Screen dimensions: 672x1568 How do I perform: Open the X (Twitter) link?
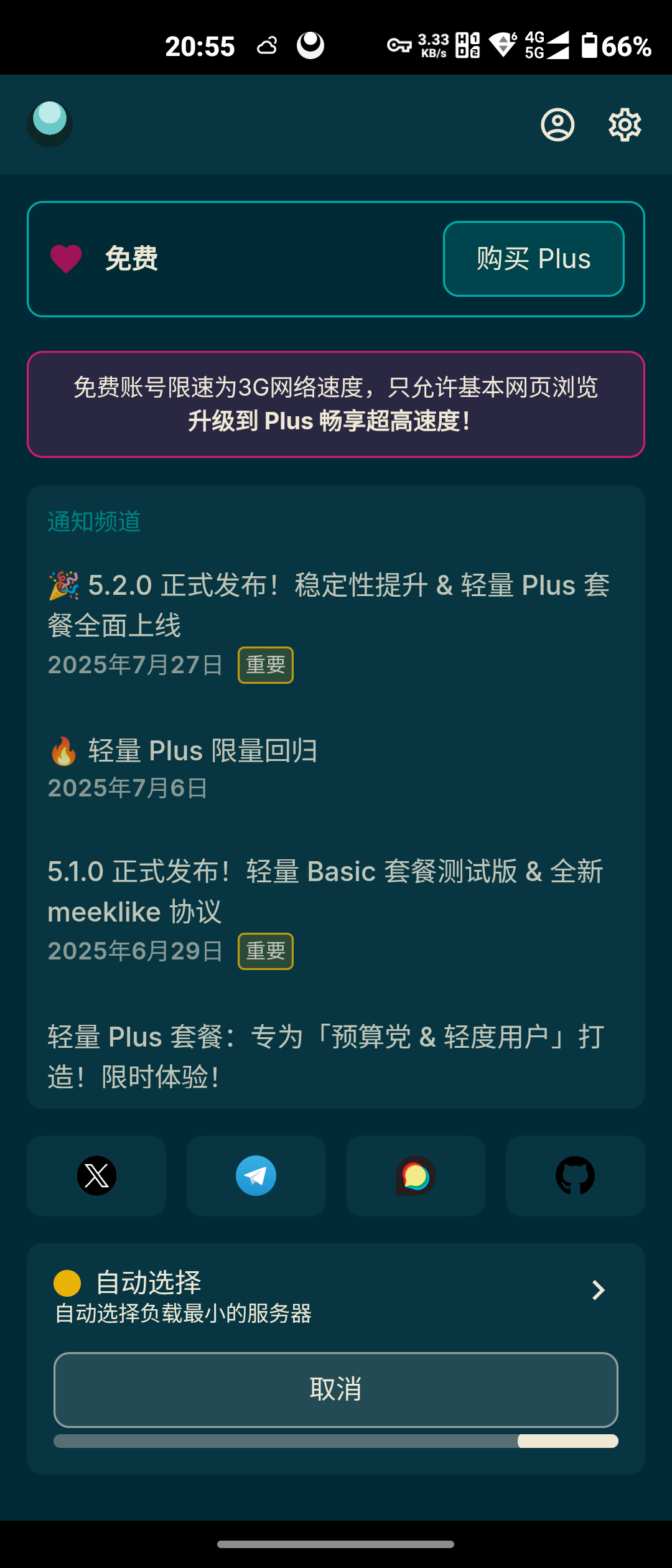[x=96, y=1175]
